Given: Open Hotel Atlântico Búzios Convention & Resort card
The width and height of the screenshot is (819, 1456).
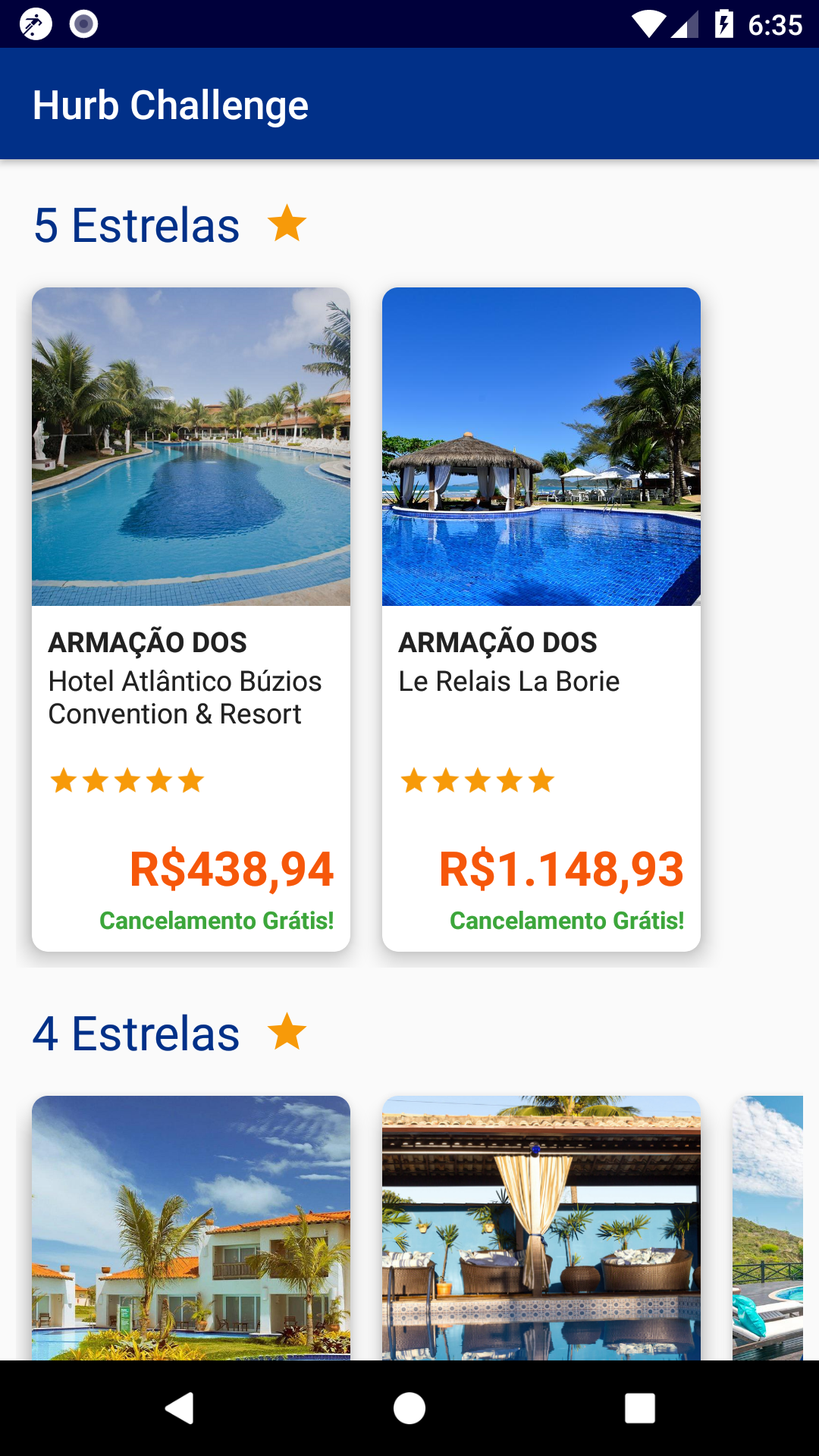Looking at the screenshot, I should coord(191,618).
